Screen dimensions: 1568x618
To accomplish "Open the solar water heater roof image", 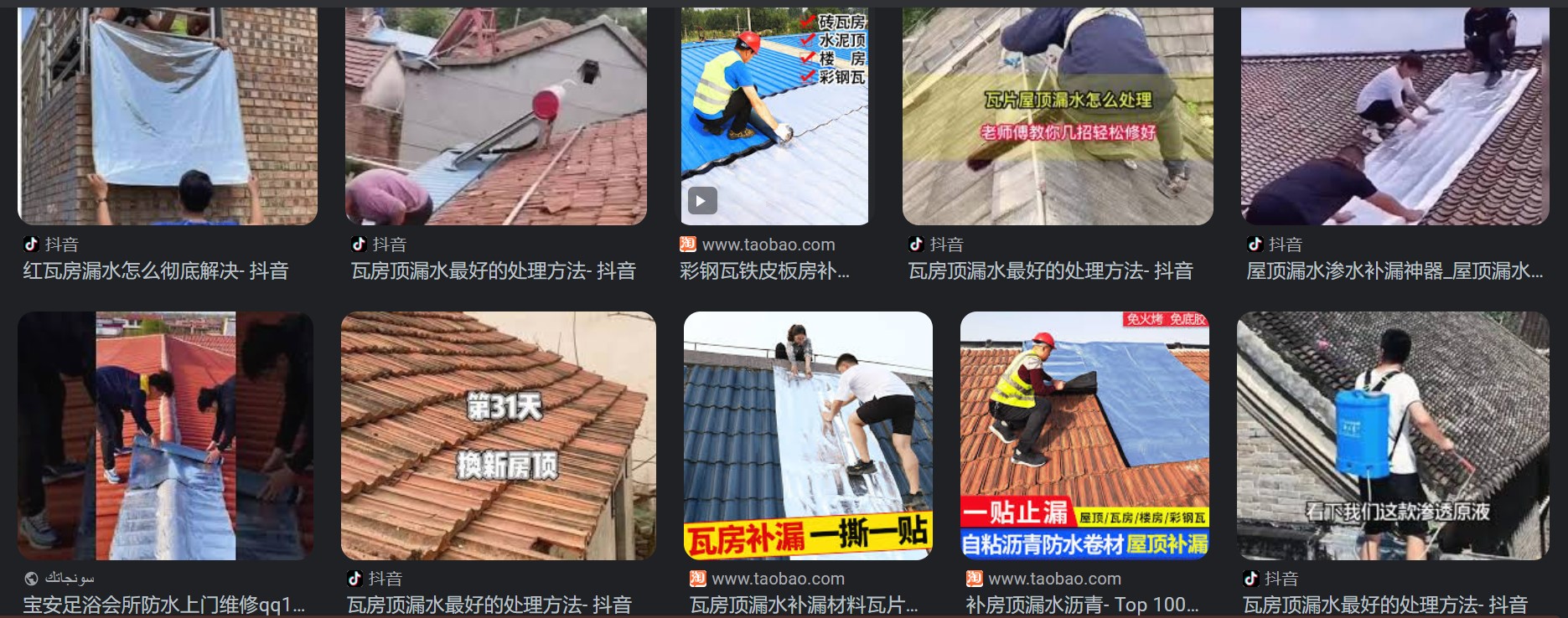I will pyautogui.click(x=495, y=116).
